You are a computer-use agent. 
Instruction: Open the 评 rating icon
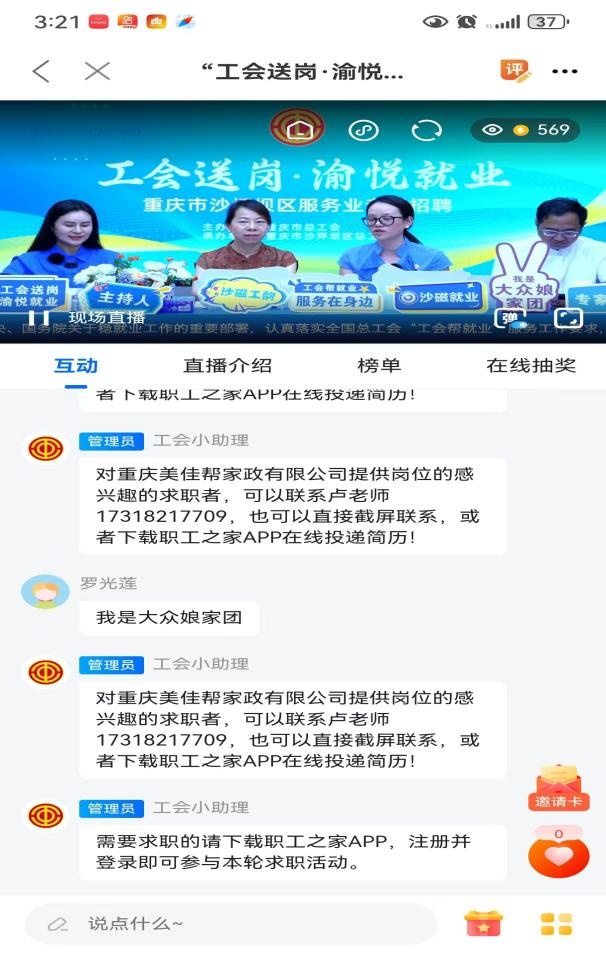514,71
